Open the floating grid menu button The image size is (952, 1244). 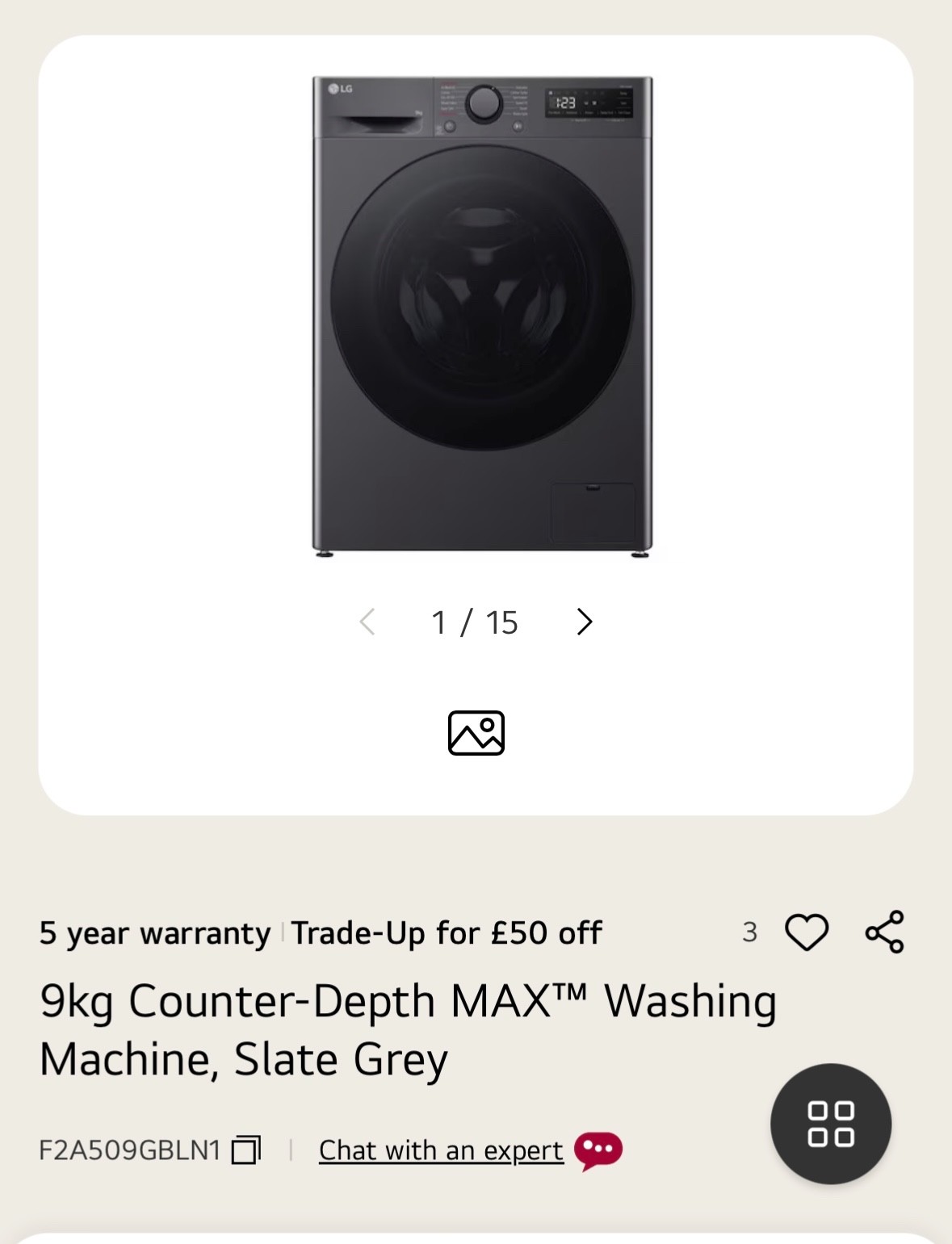831,1124
